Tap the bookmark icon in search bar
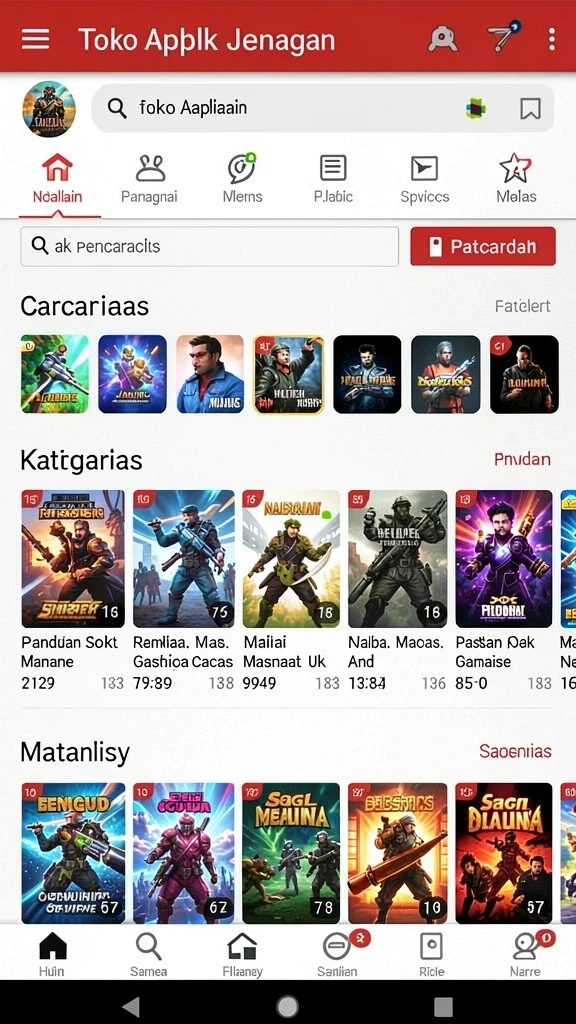Screen dimensions: 576x1024 [x=530, y=108]
